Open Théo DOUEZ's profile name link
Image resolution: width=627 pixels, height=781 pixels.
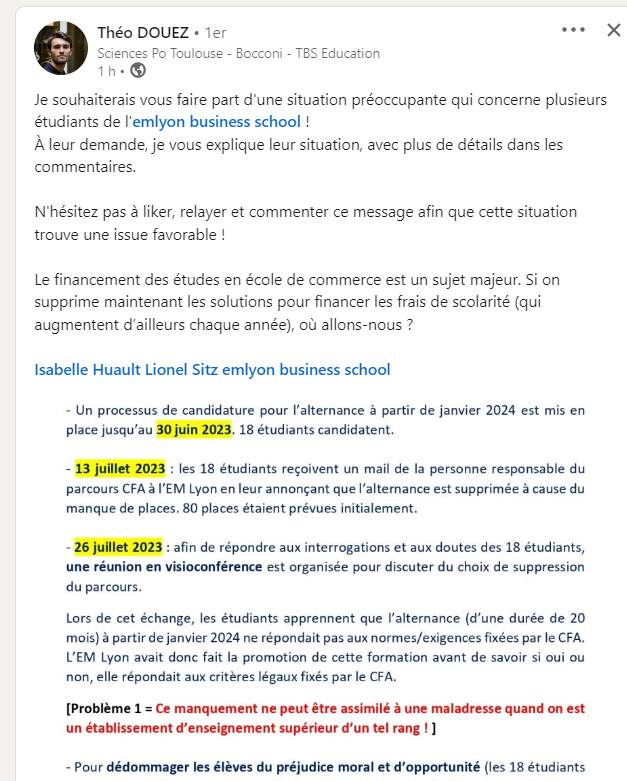(x=143, y=32)
